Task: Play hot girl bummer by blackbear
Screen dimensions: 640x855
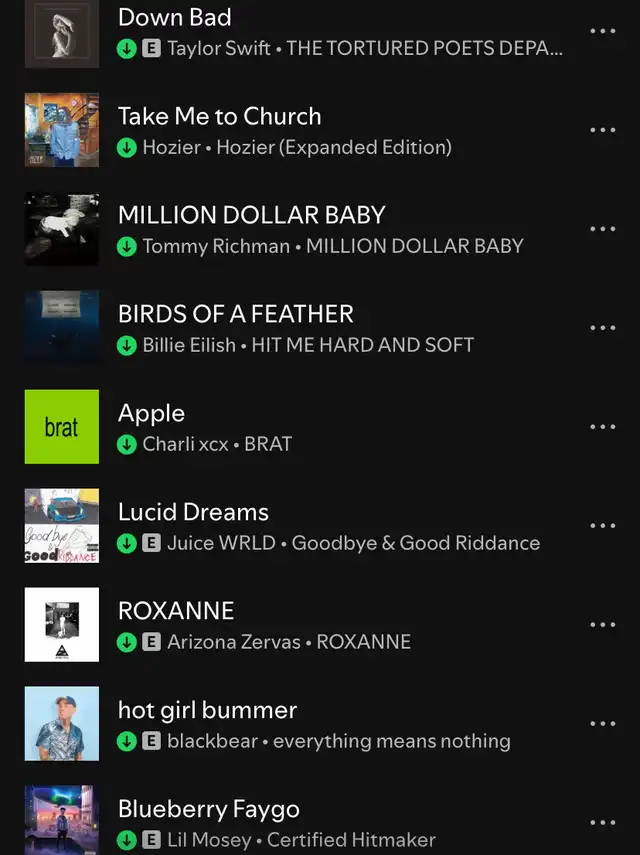Action: pyautogui.click(x=294, y=724)
